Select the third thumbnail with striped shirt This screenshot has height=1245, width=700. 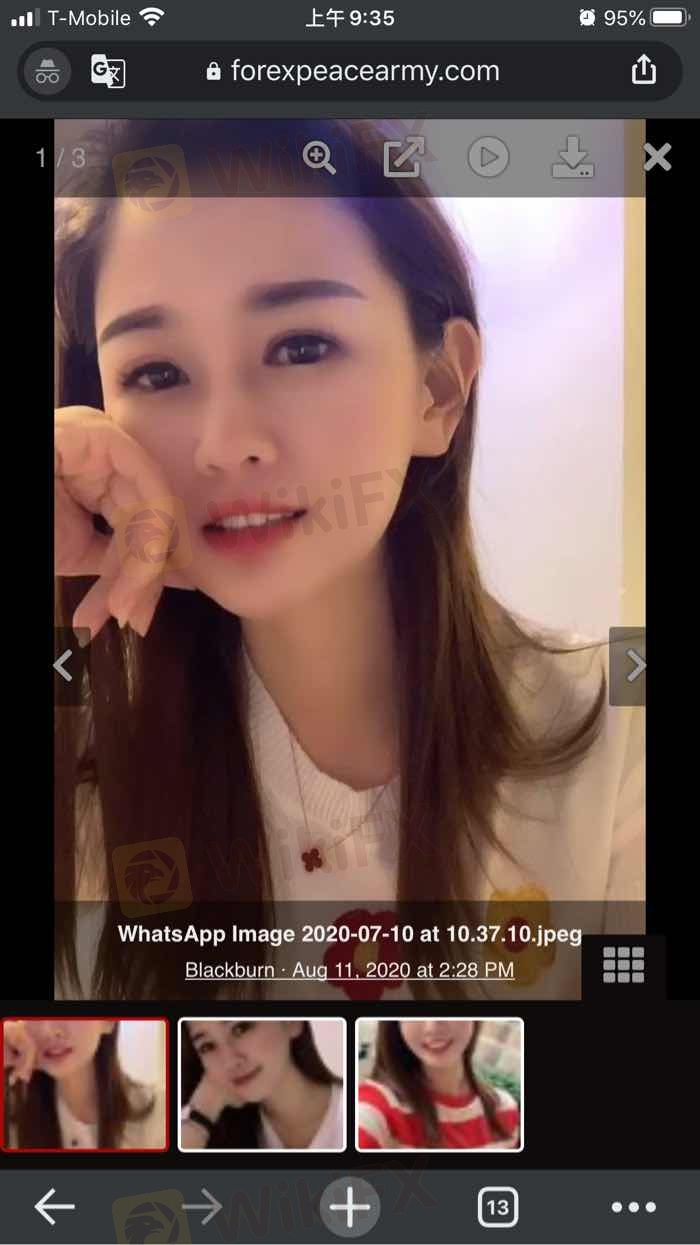pos(439,1084)
